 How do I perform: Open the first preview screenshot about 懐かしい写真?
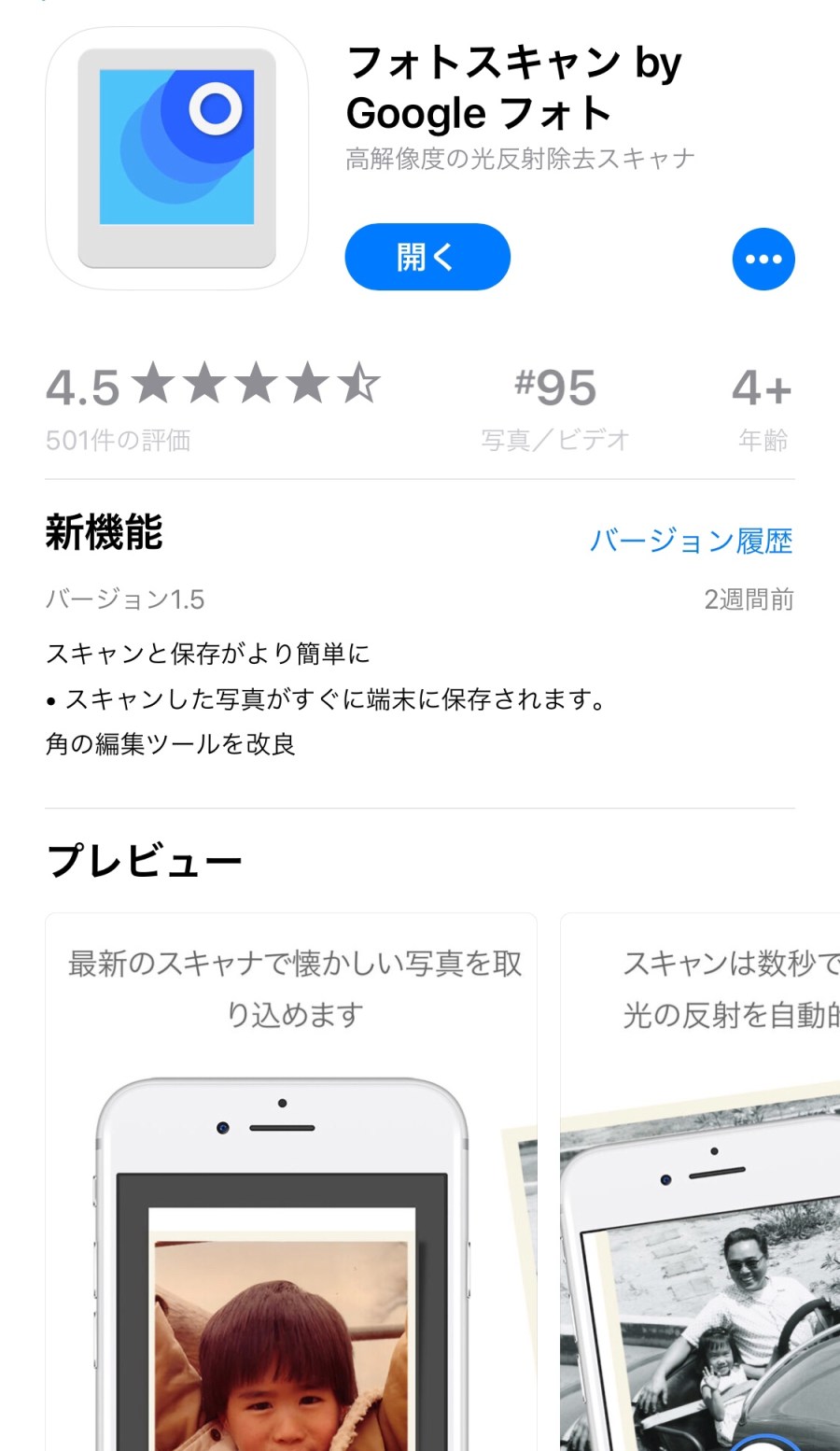(x=291, y=1181)
